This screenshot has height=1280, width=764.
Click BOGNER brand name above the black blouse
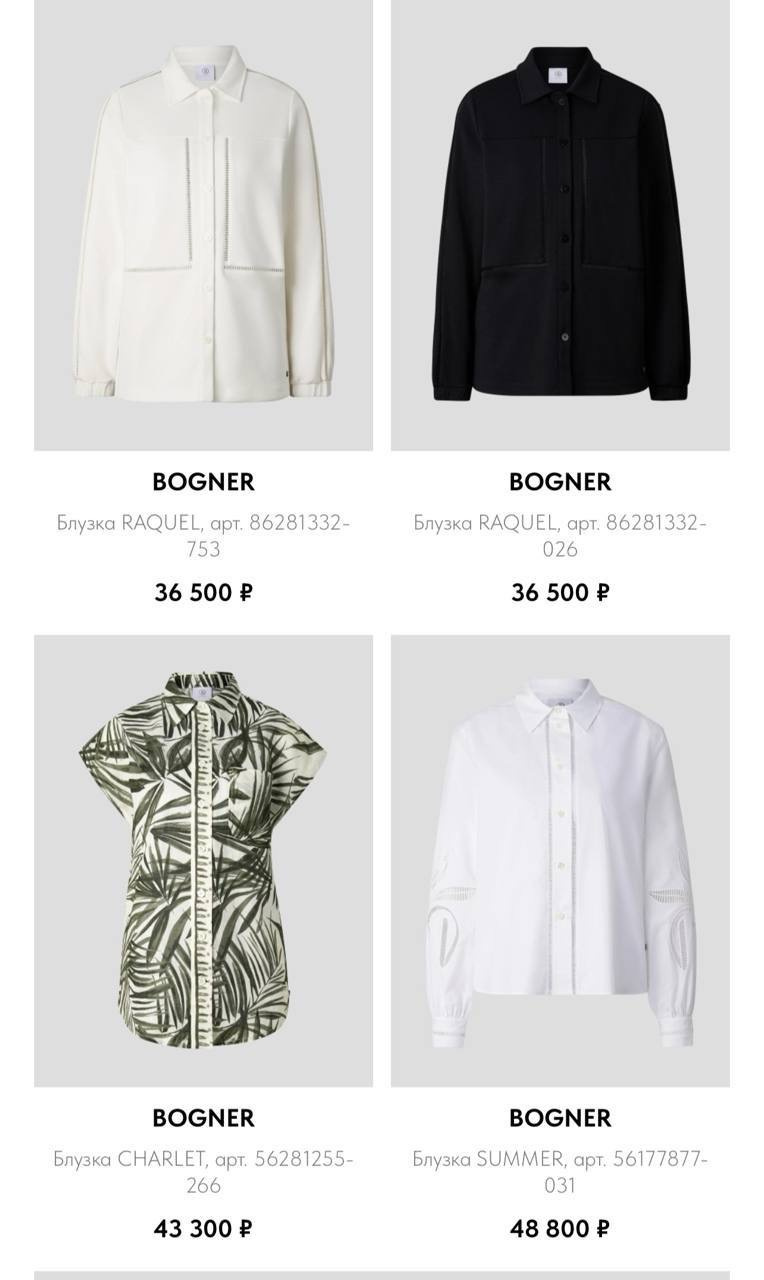(561, 482)
